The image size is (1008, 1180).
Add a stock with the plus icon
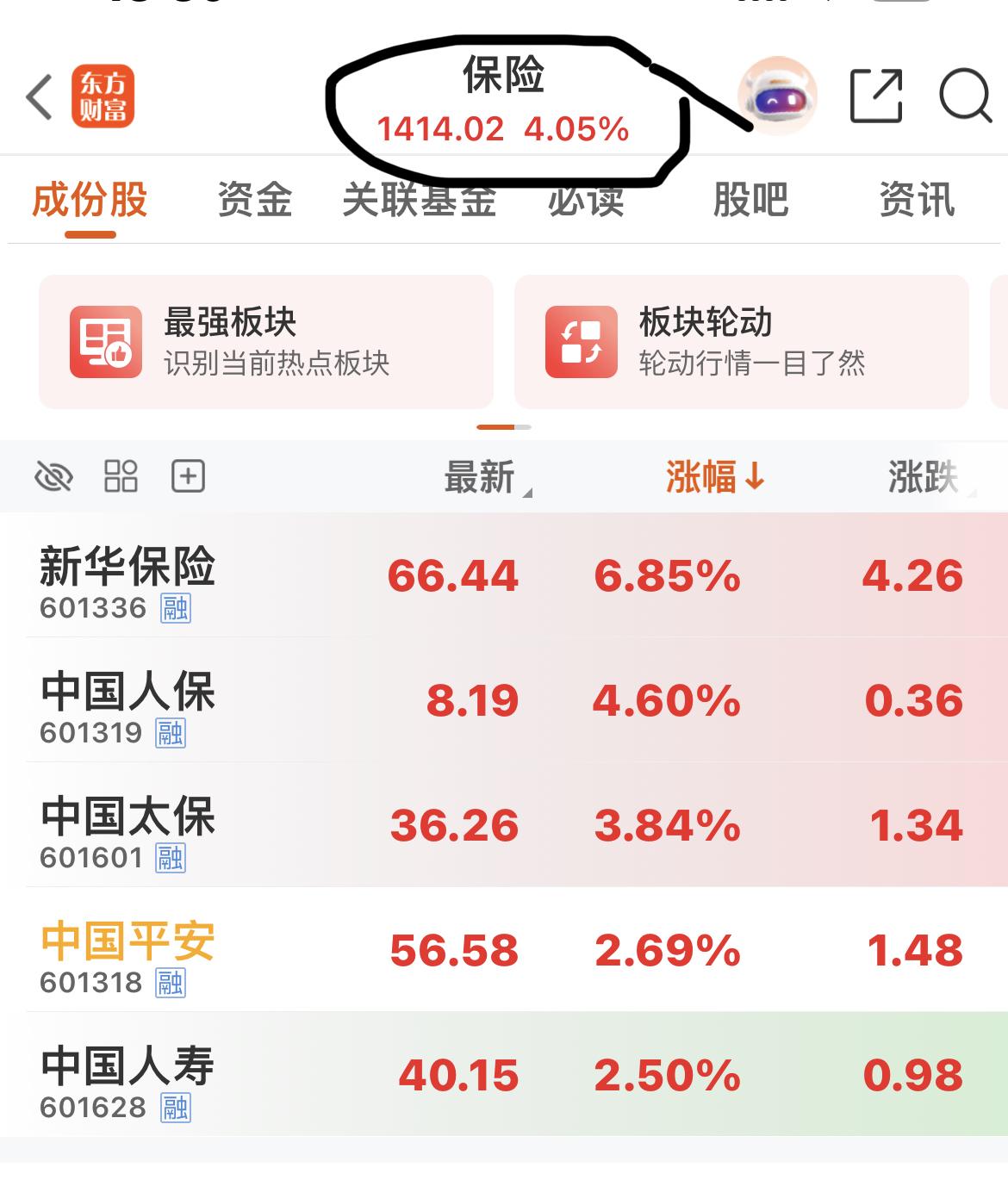[188, 476]
